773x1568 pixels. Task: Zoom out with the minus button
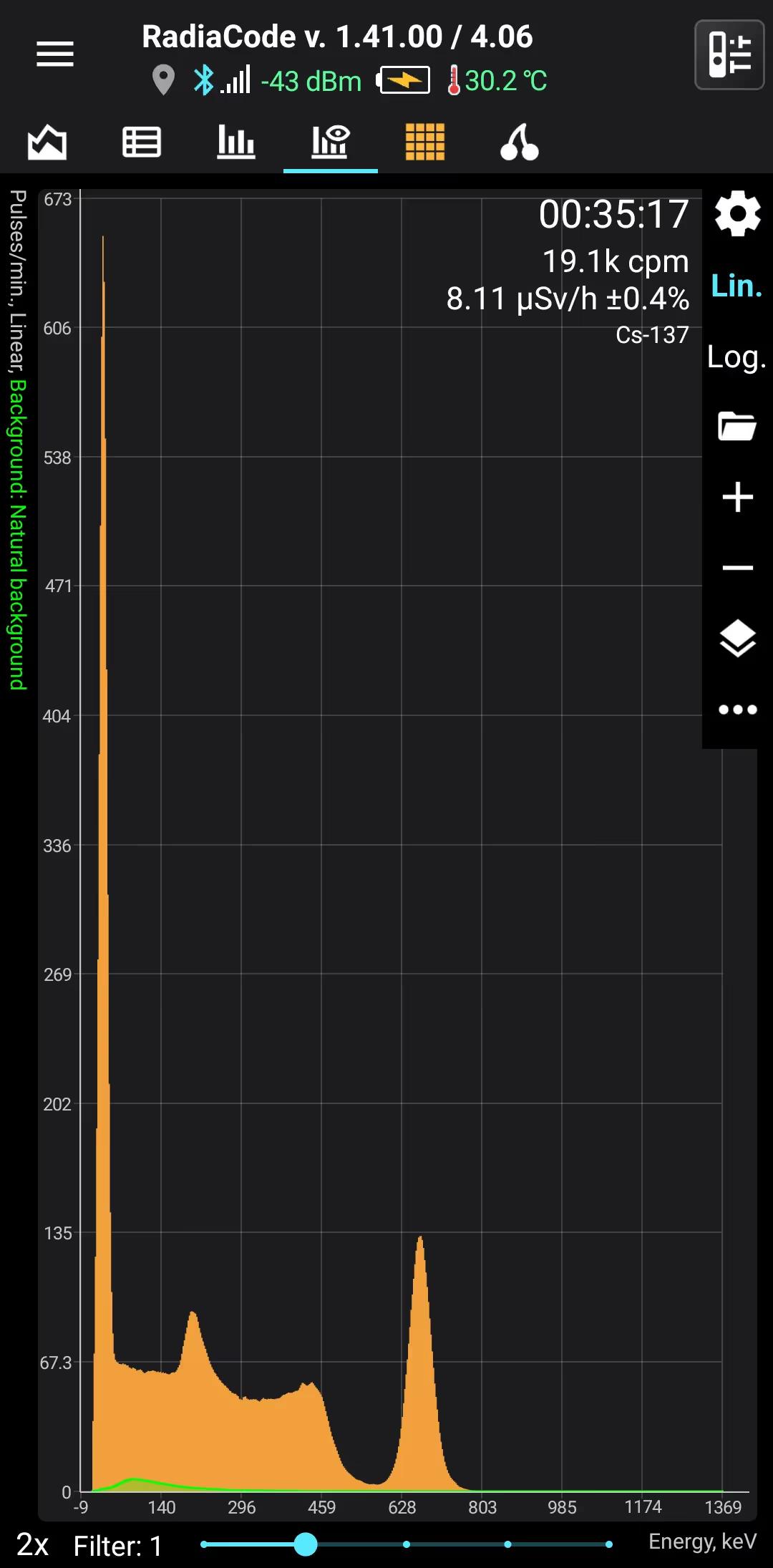click(737, 568)
